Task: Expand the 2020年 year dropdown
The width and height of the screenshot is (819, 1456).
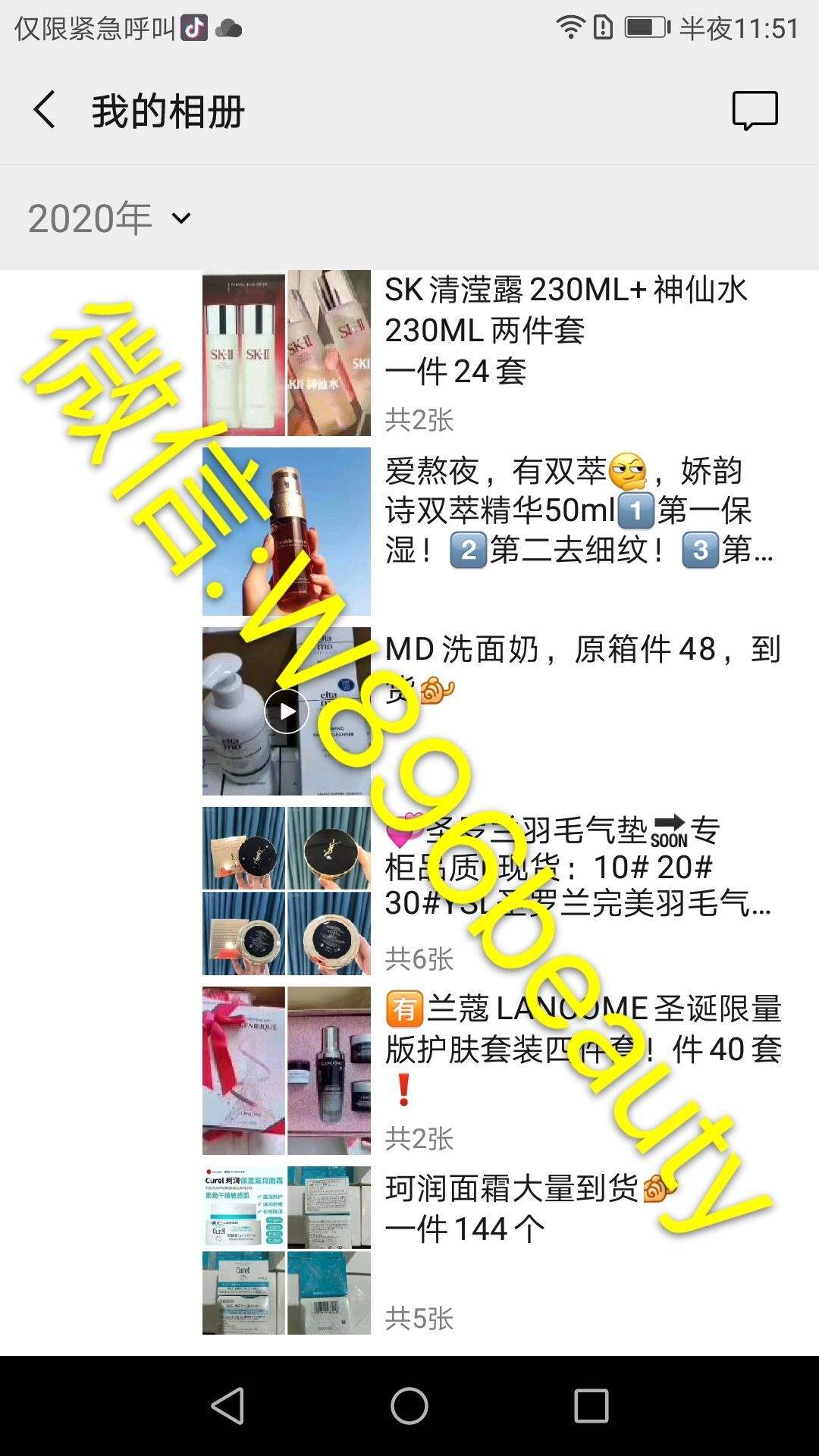Action: tap(110, 218)
